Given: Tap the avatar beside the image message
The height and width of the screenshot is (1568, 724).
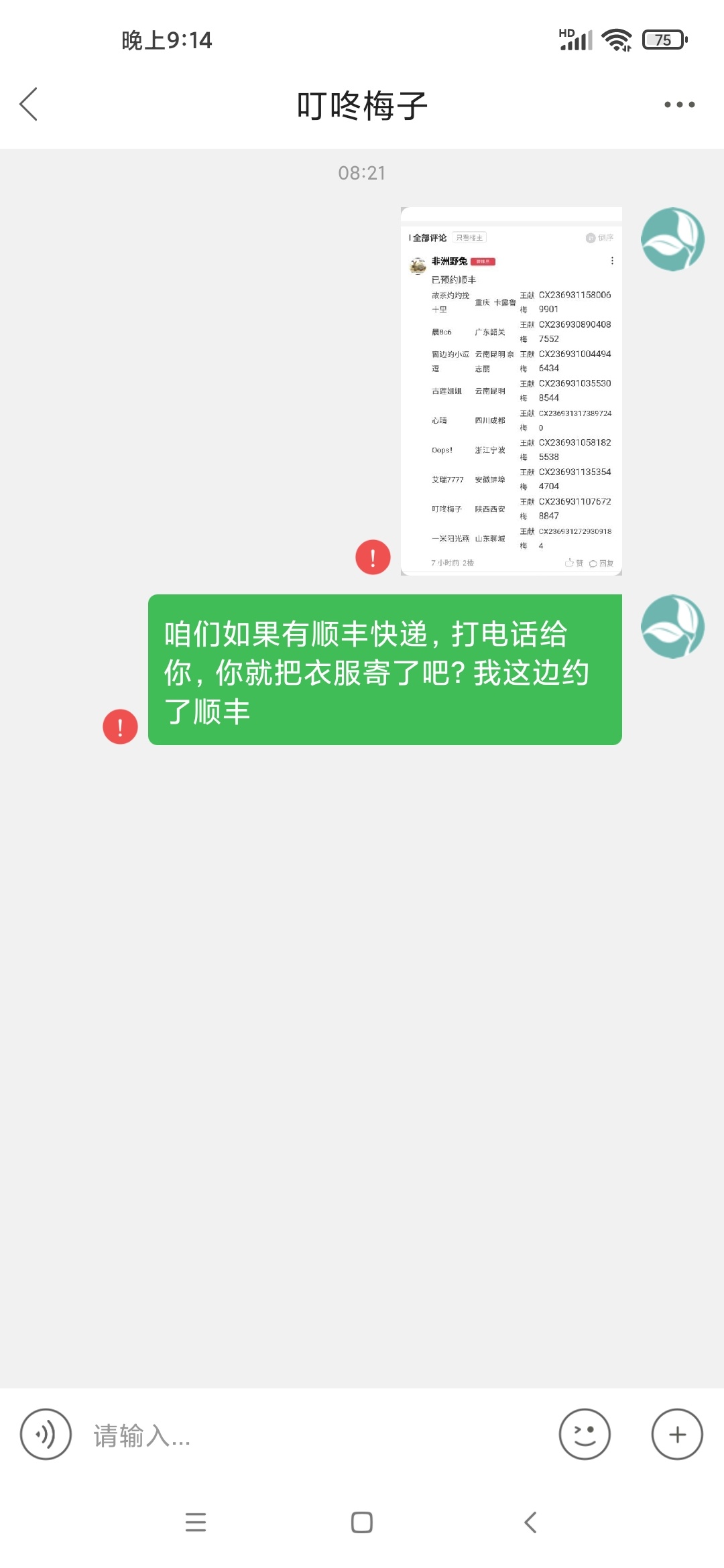Looking at the screenshot, I should tap(672, 239).
